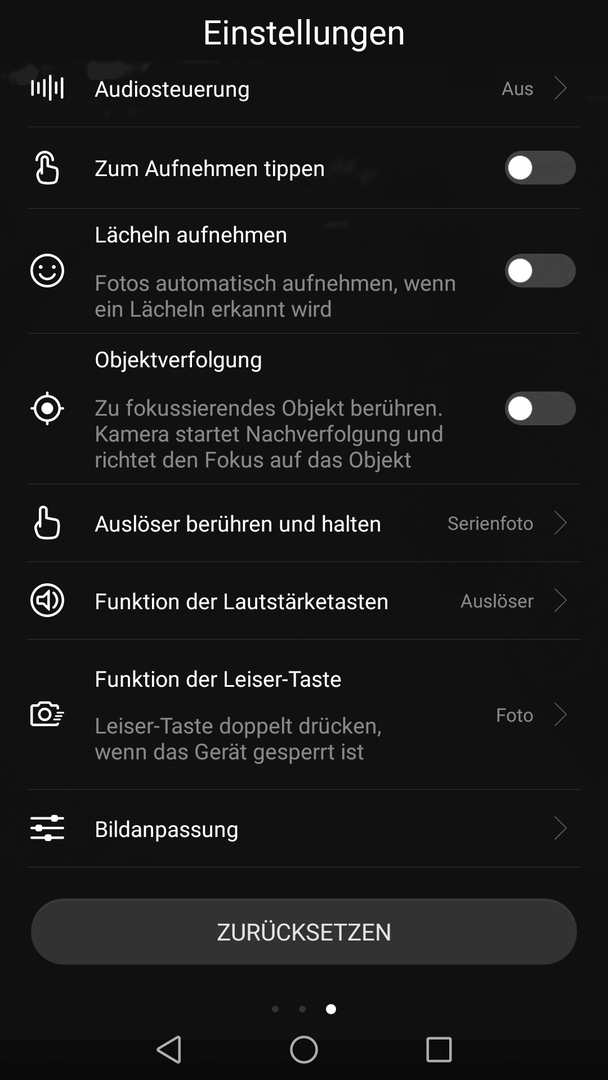Image resolution: width=608 pixels, height=1080 pixels.
Task: Enable Zum Aufnehmen tippen switch
Action: point(540,168)
